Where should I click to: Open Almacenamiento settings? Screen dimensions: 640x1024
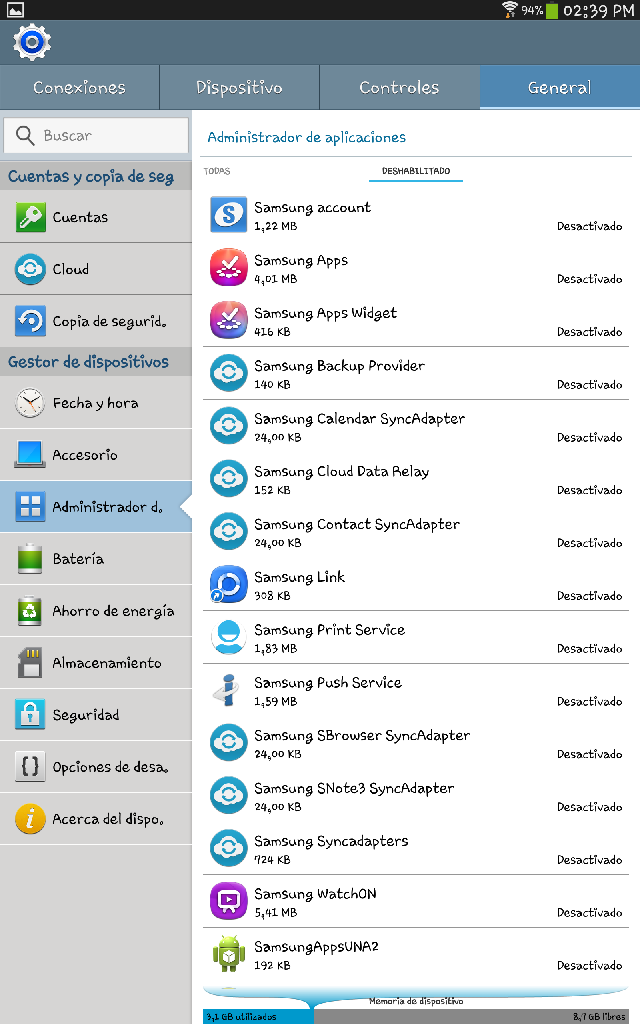95,663
